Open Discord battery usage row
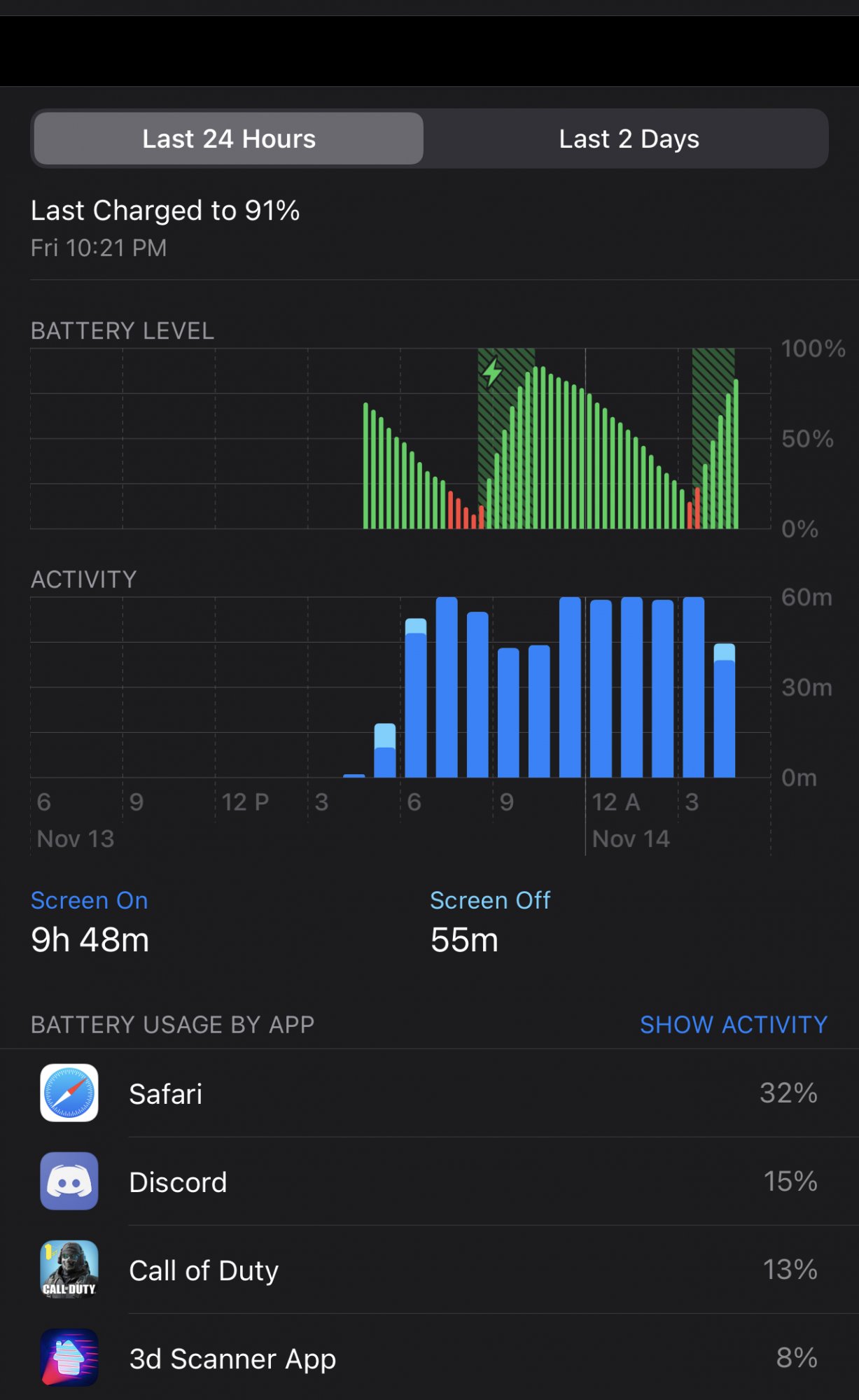The height and width of the screenshot is (1400, 859). pyautogui.click(x=428, y=1182)
